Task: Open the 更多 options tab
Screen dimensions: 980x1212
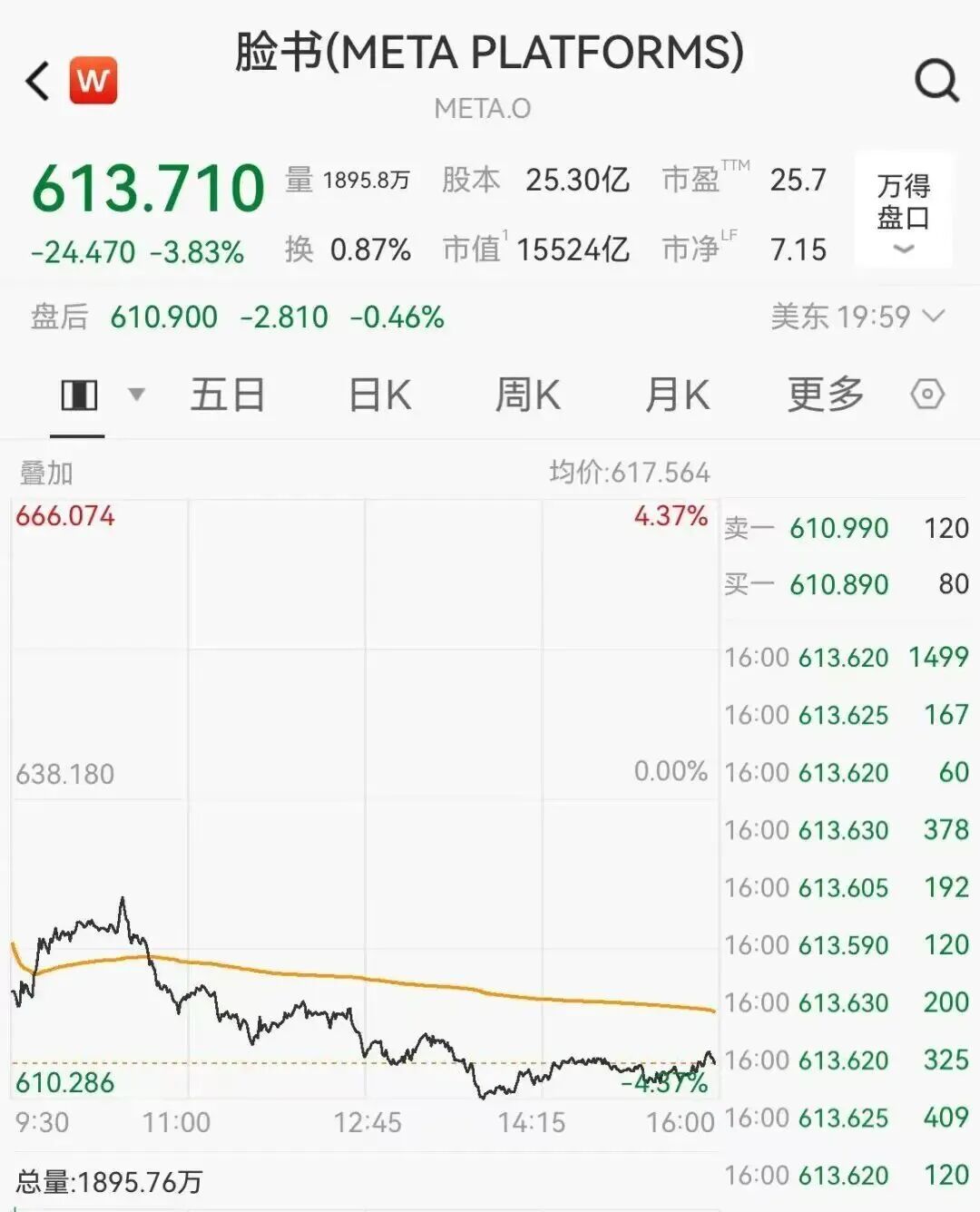Action: pos(822,395)
